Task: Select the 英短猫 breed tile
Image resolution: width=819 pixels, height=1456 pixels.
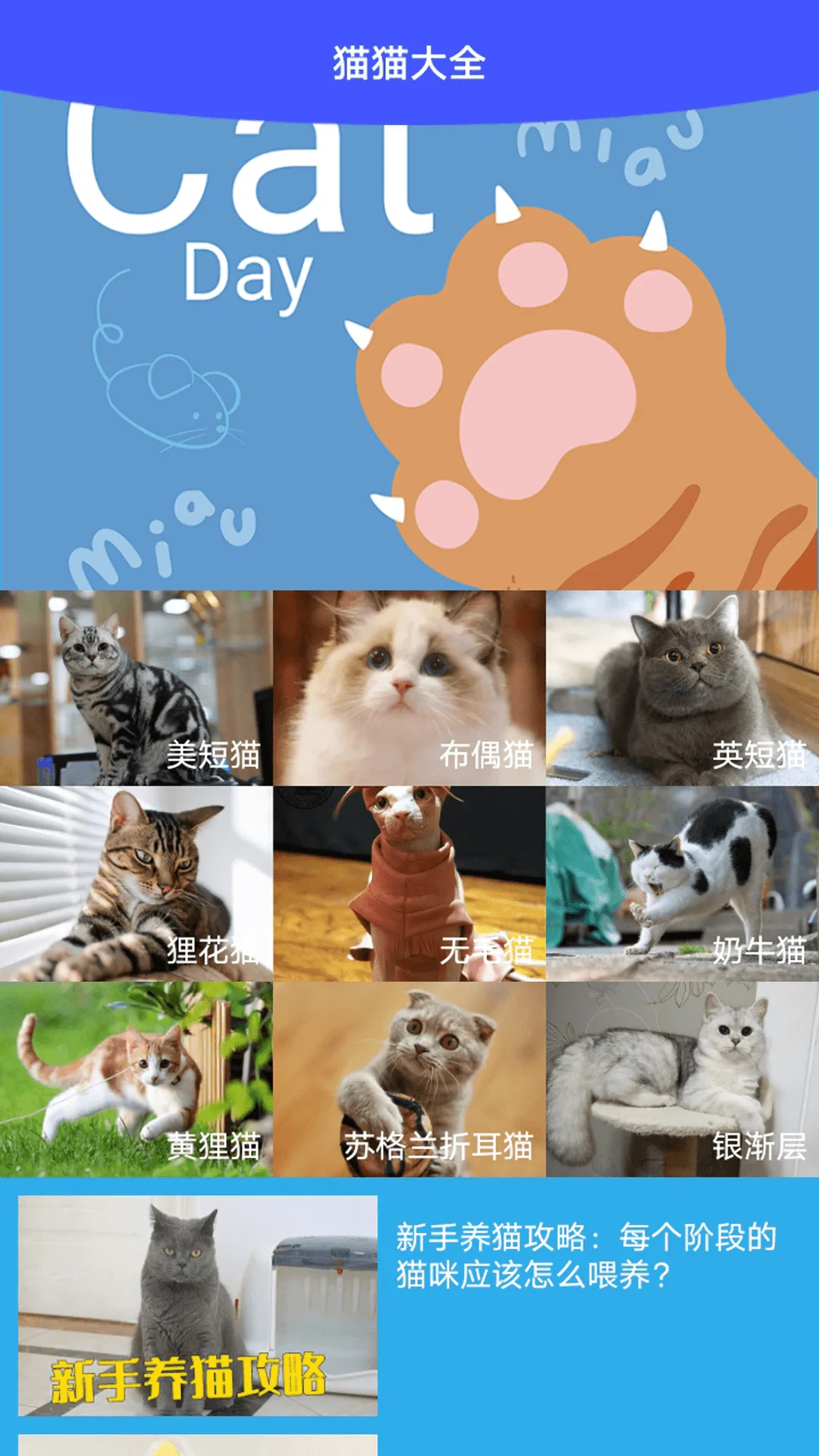Action: click(x=682, y=688)
